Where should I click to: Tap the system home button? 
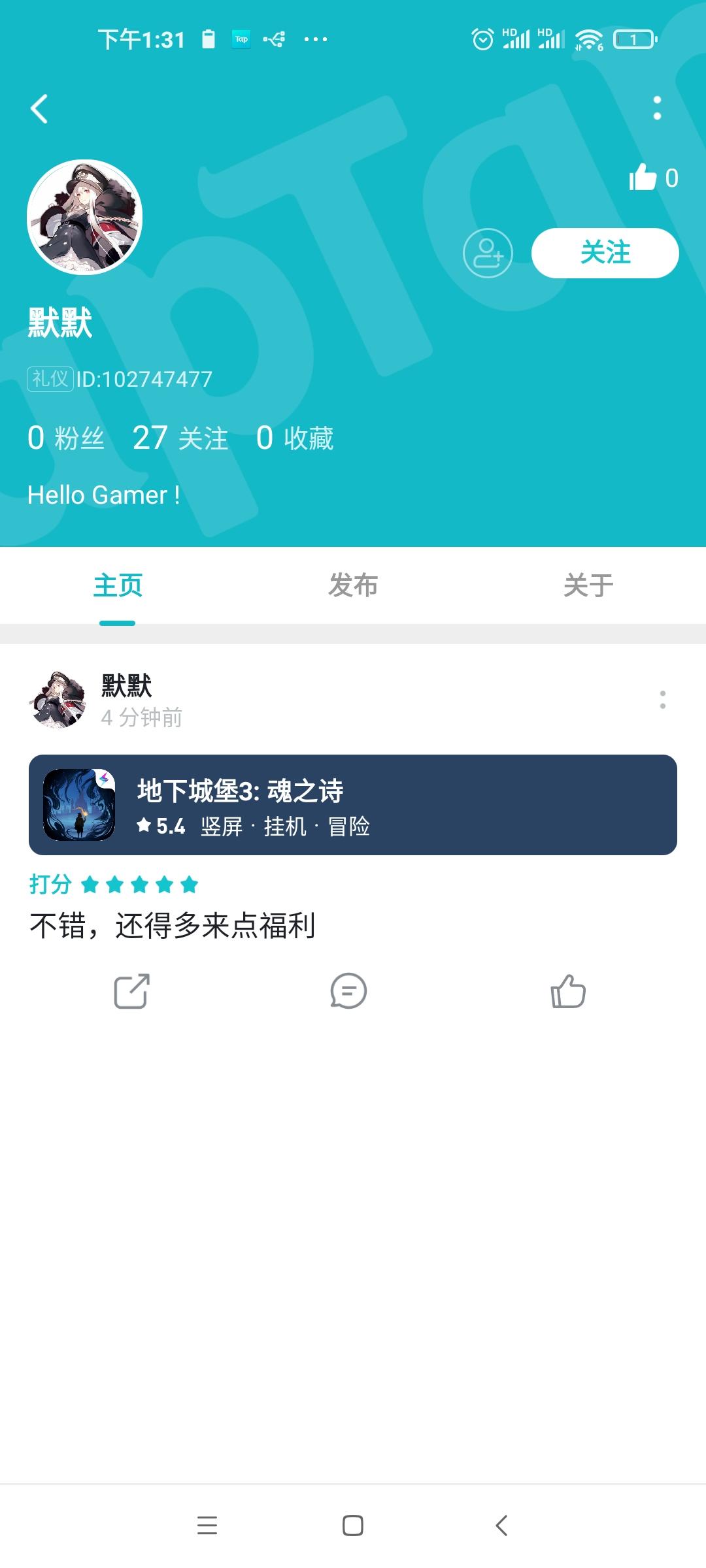pyautogui.click(x=353, y=1526)
